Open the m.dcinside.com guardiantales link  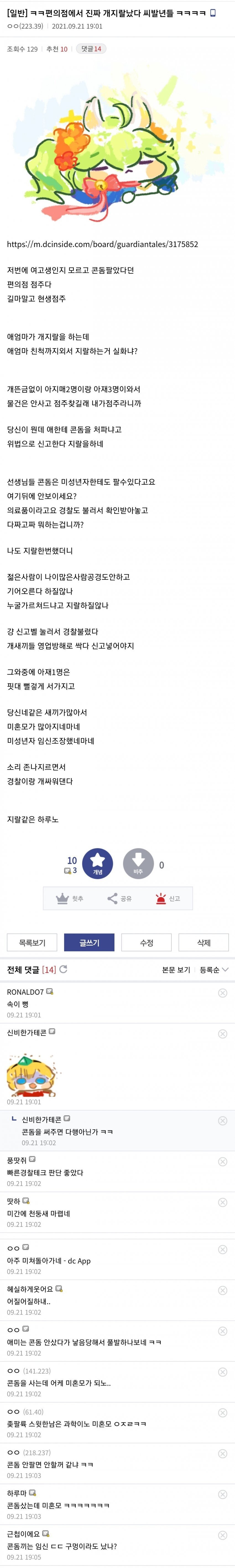pyautogui.click(x=102, y=244)
